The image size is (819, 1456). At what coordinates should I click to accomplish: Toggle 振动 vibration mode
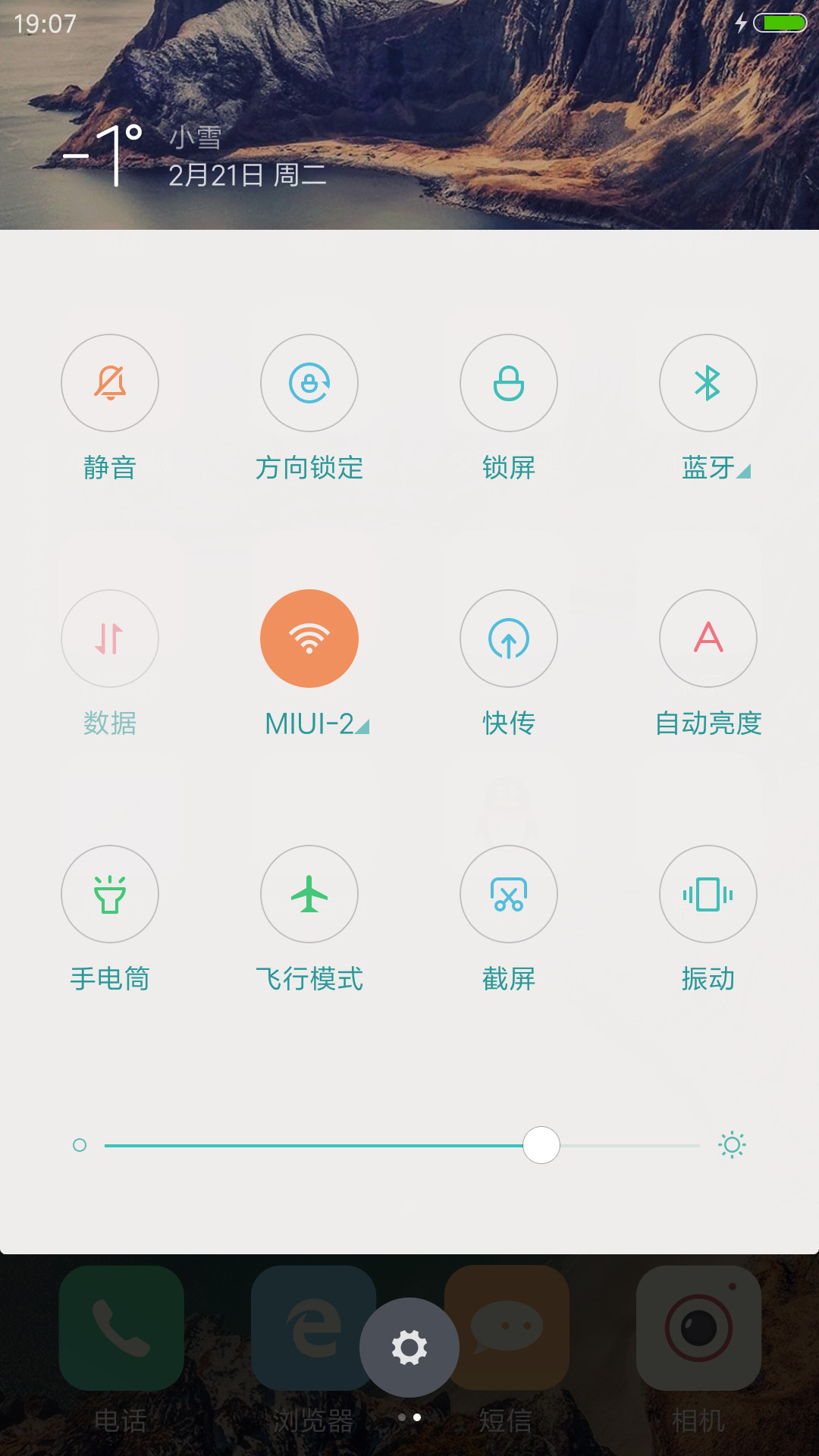coord(708,894)
